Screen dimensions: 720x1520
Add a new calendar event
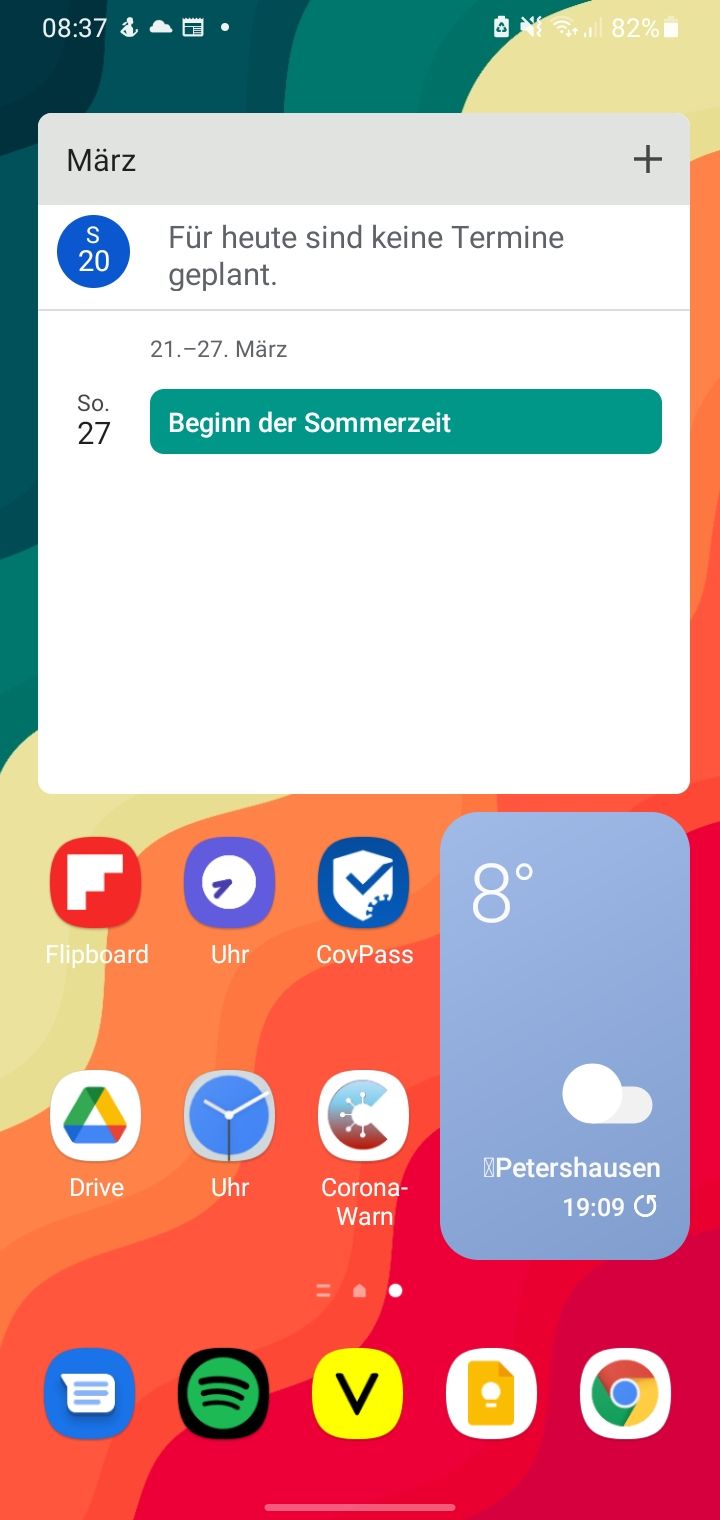tap(648, 159)
